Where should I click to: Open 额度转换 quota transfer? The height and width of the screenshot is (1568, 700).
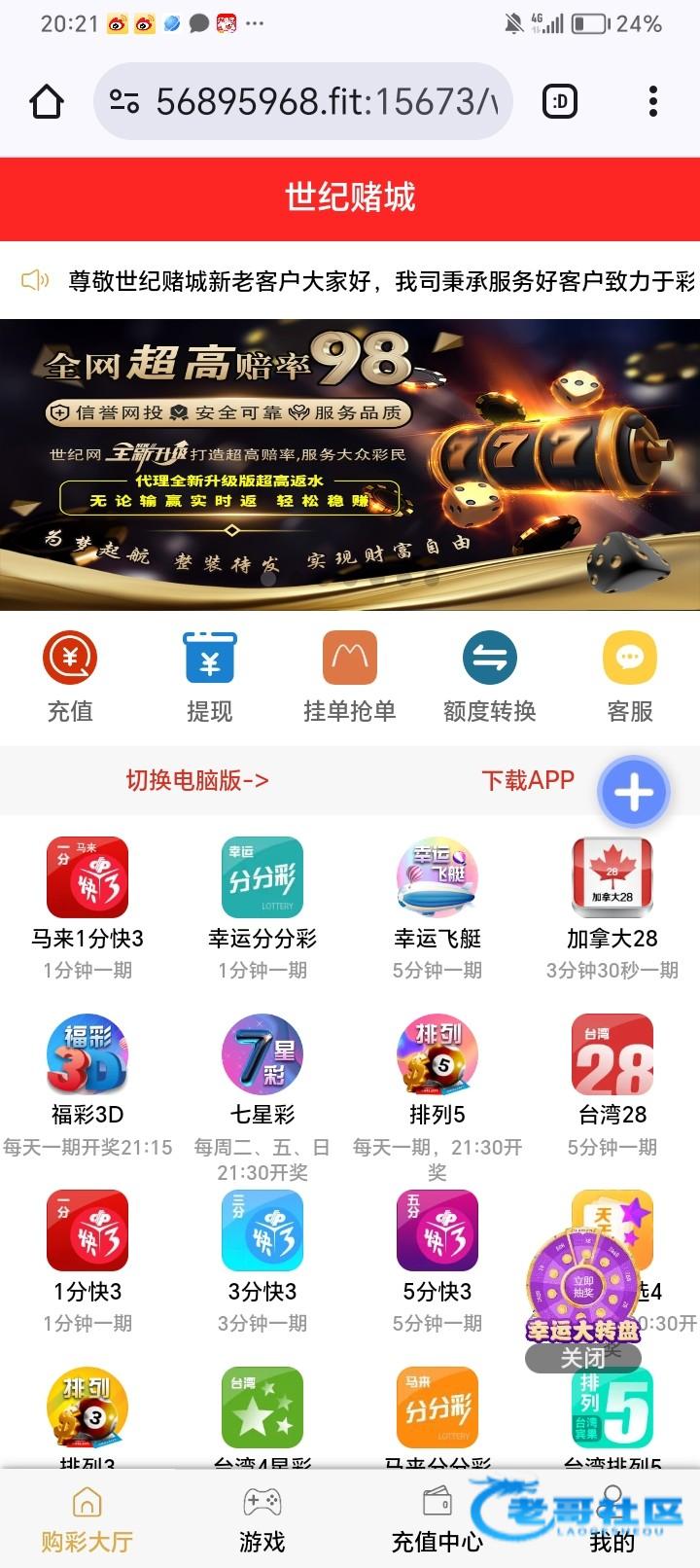pos(490,675)
